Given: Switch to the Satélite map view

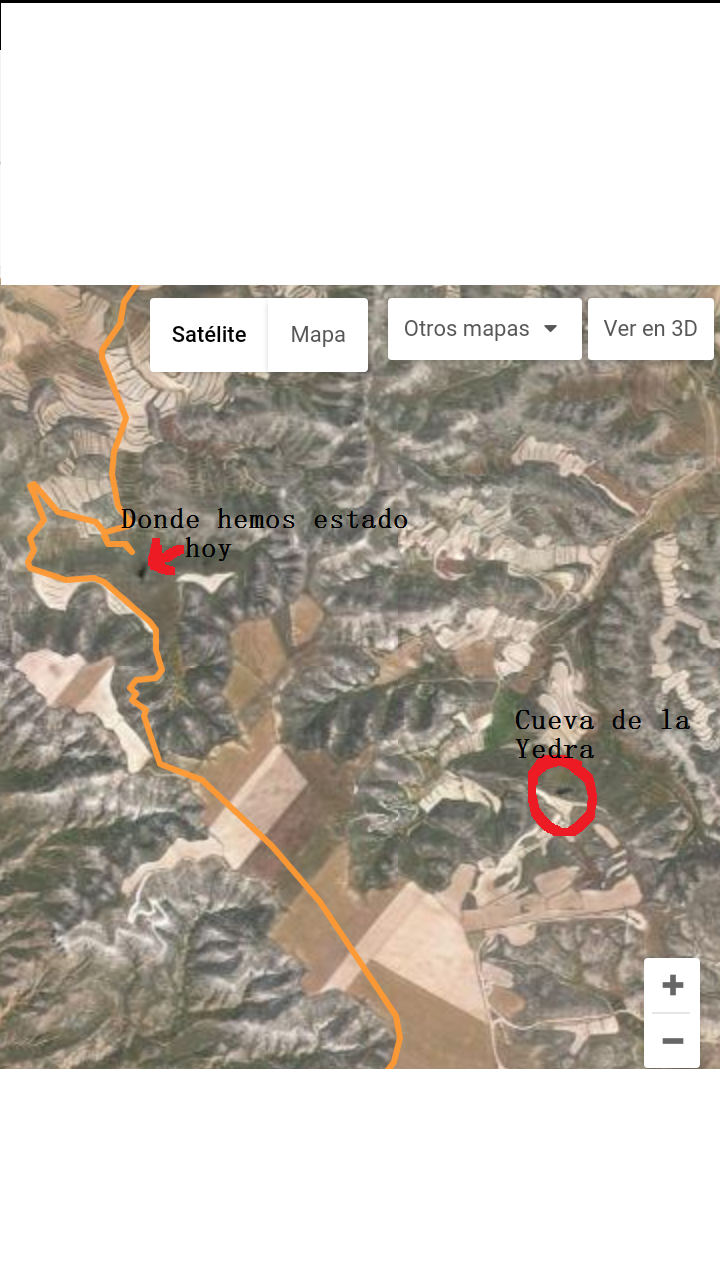Looking at the screenshot, I should [x=209, y=335].
